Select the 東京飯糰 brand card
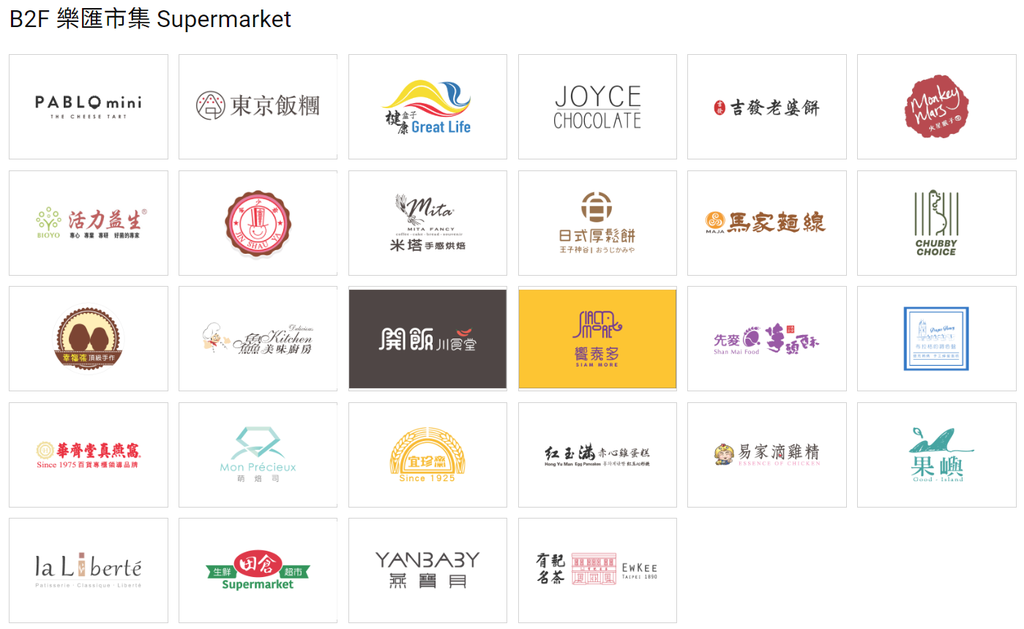The image size is (1024, 629). click(x=258, y=106)
